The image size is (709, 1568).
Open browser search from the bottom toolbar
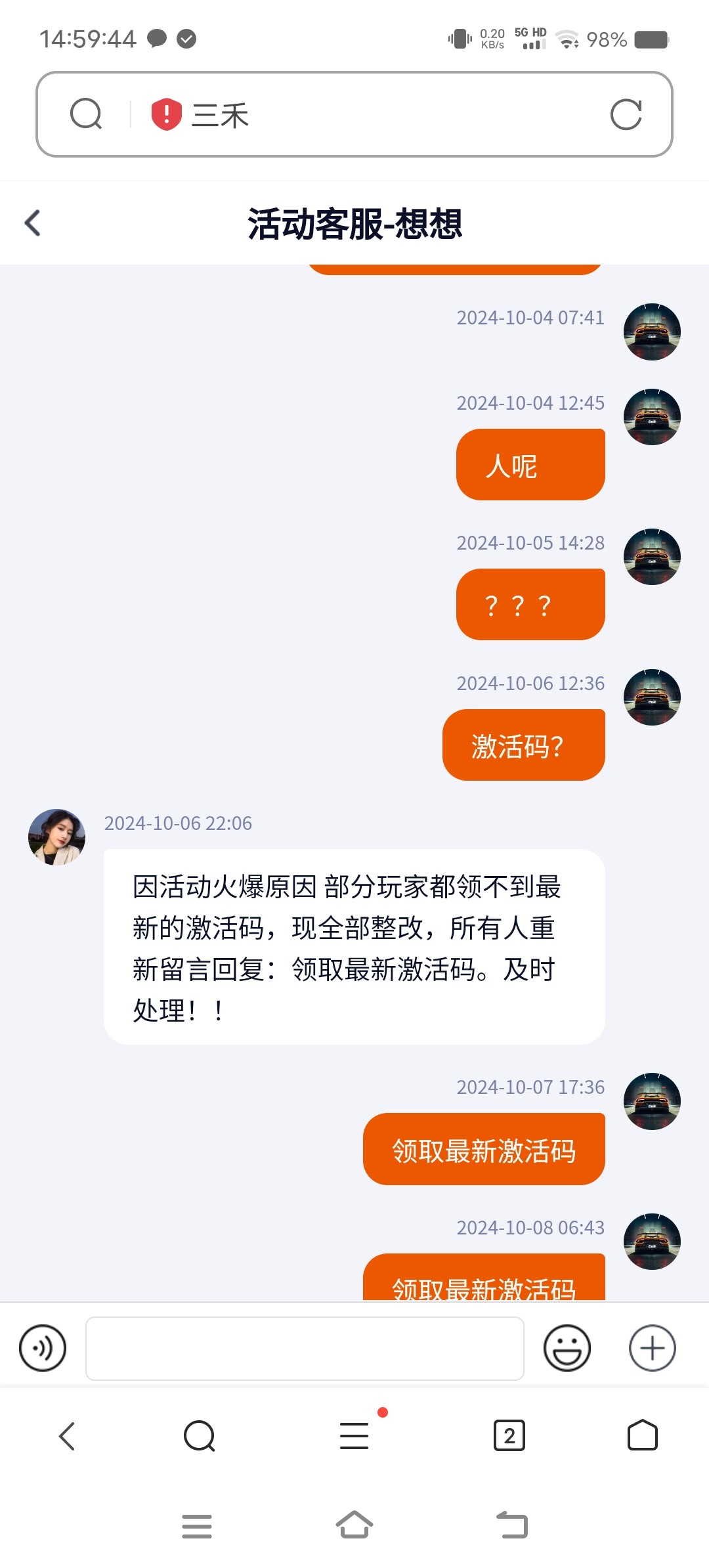click(200, 1436)
